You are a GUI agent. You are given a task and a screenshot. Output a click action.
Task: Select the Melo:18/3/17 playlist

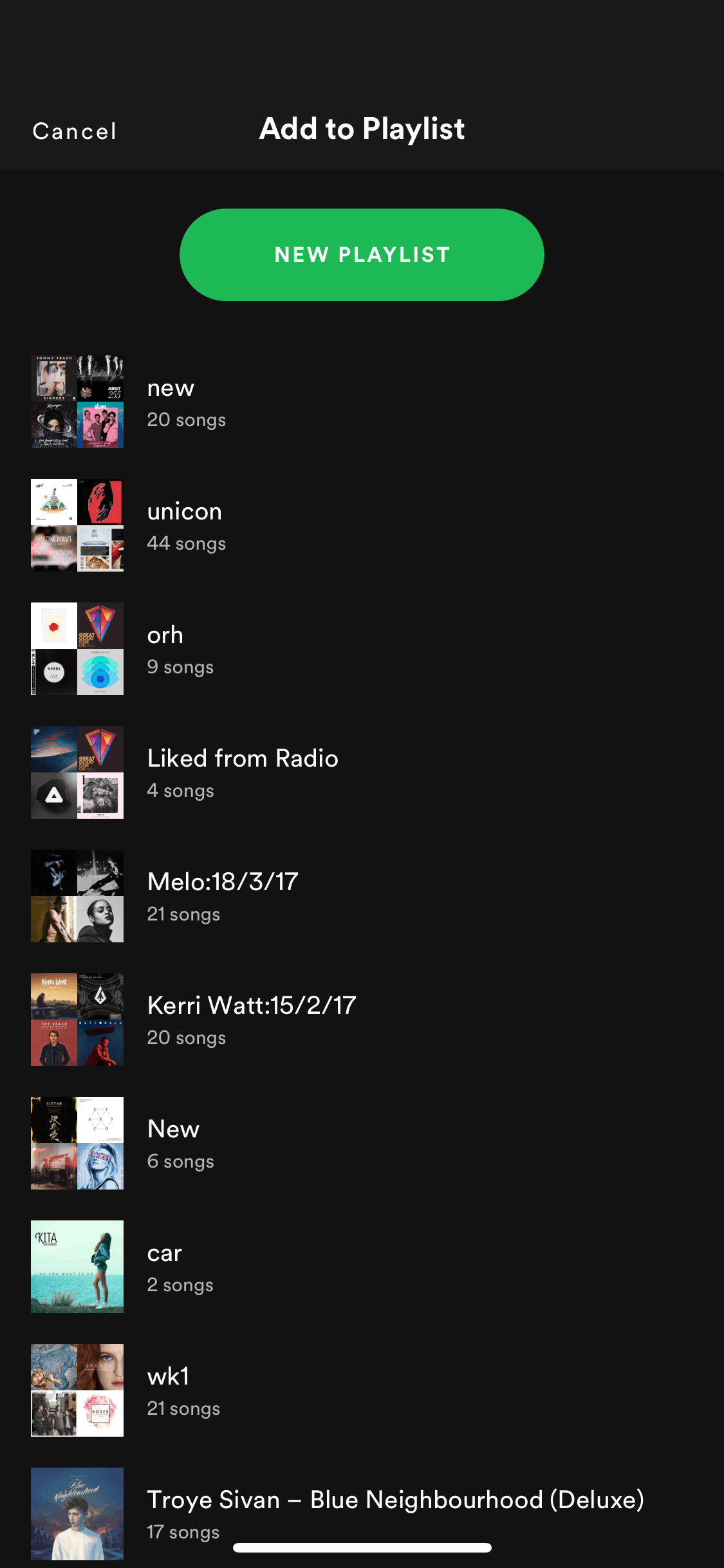click(x=362, y=896)
